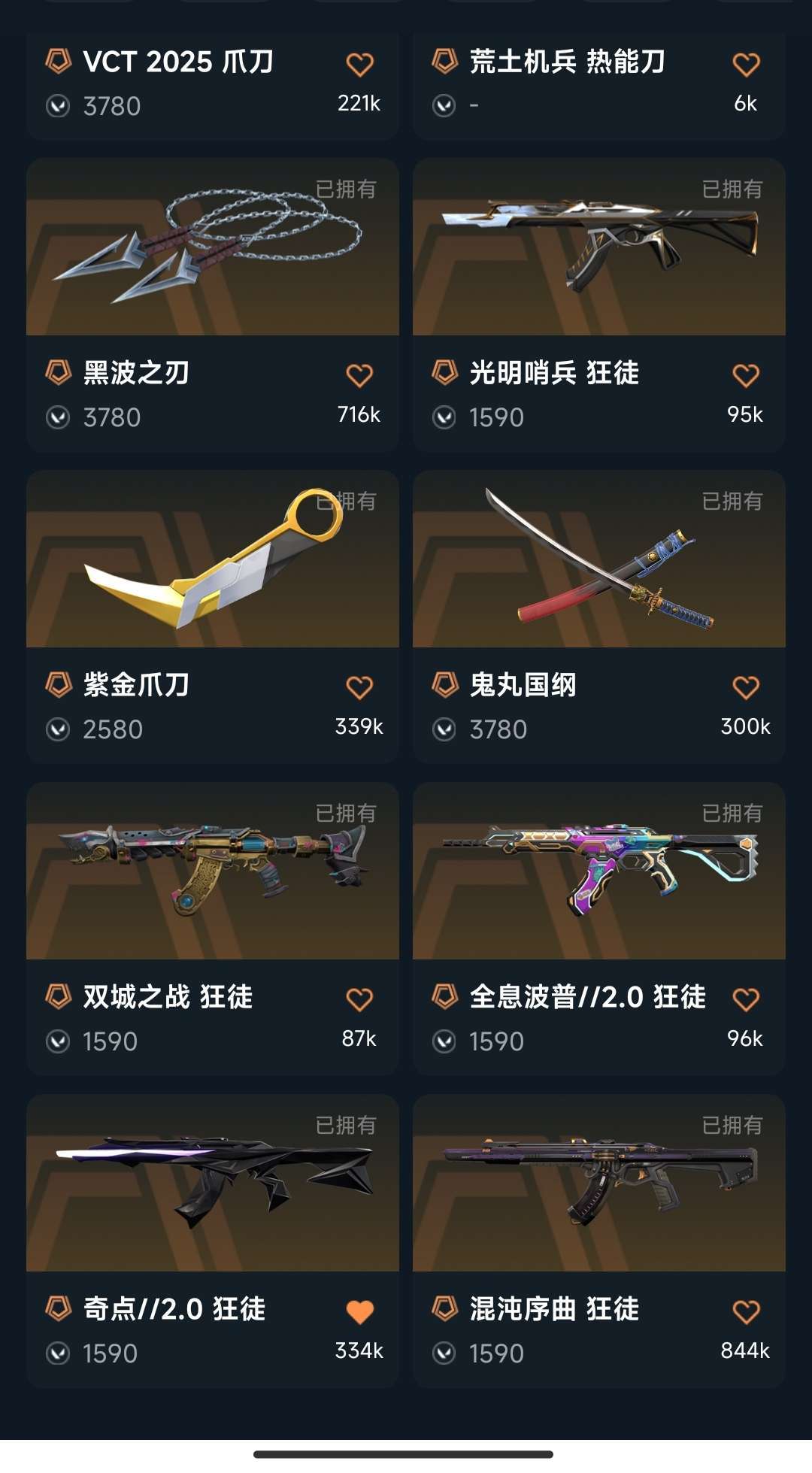Tap the heart on 黑波之刃
Image resolution: width=812 pixels, height=1473 pixels.
(x=359, y=375)
